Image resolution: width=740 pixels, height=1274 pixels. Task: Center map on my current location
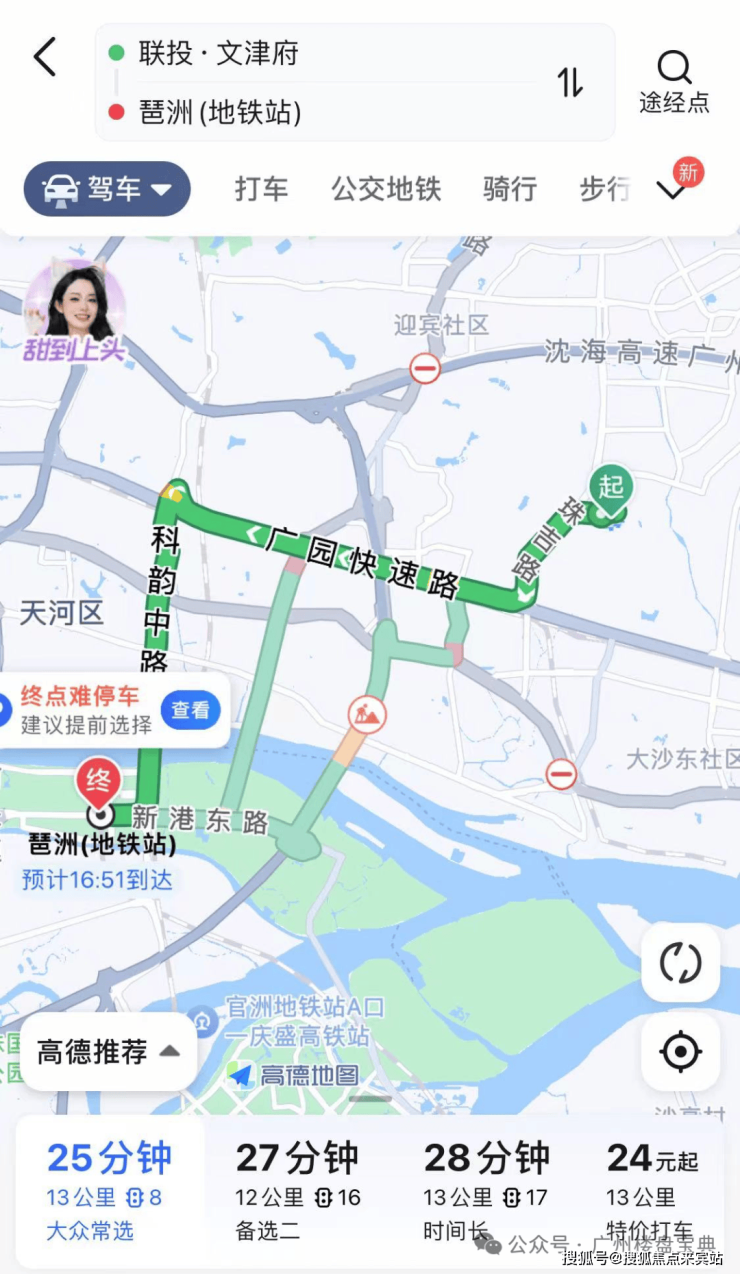click(x=680, y=1052)
